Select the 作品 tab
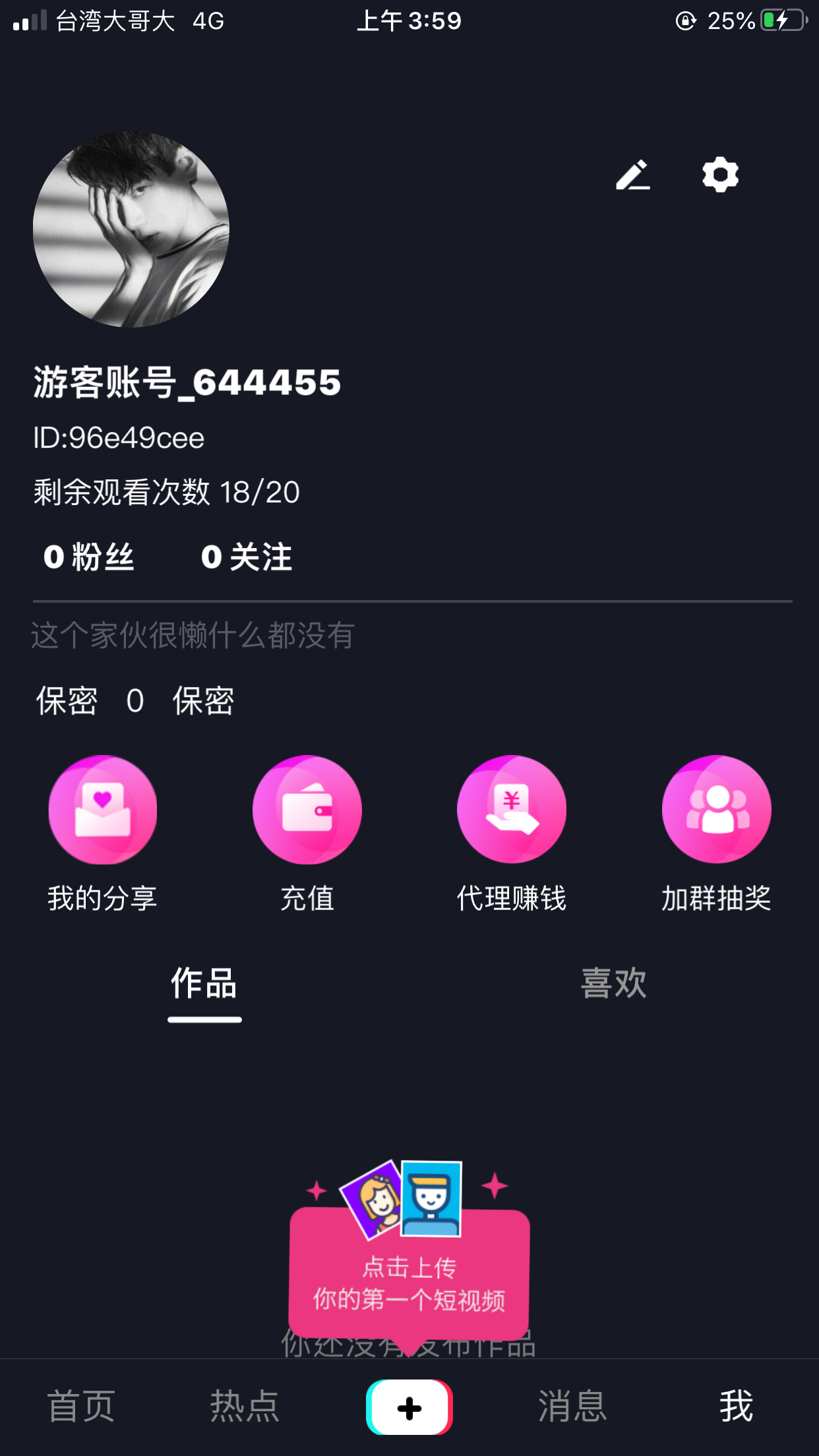819x1456 pixels. coord(204,984)
